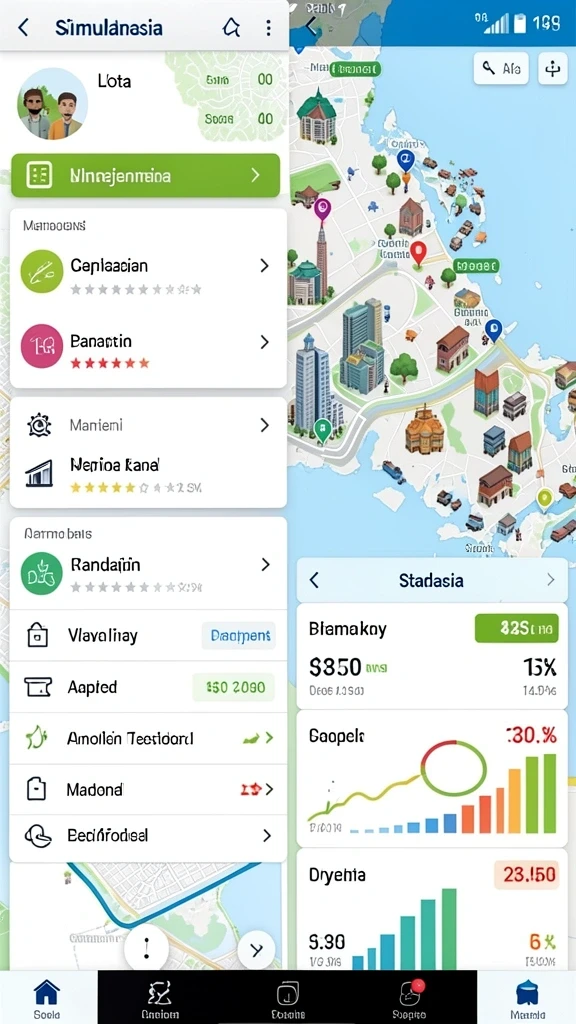Tap the red location pin on map
576x1024 pixels.
(x=418, y=252)
